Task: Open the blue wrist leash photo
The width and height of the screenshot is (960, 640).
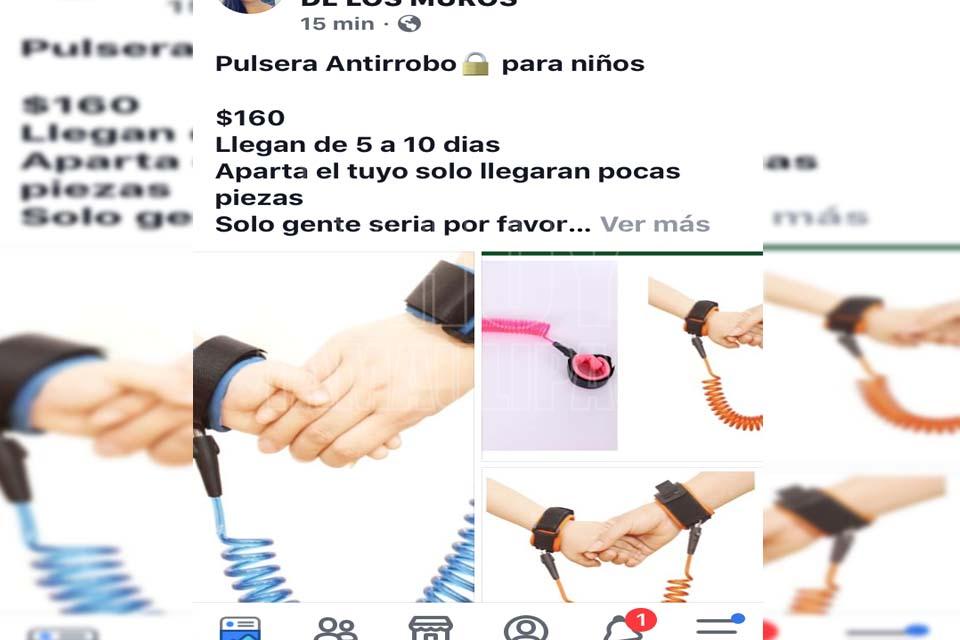Action: pyautogui.click(x=334, y=428)
